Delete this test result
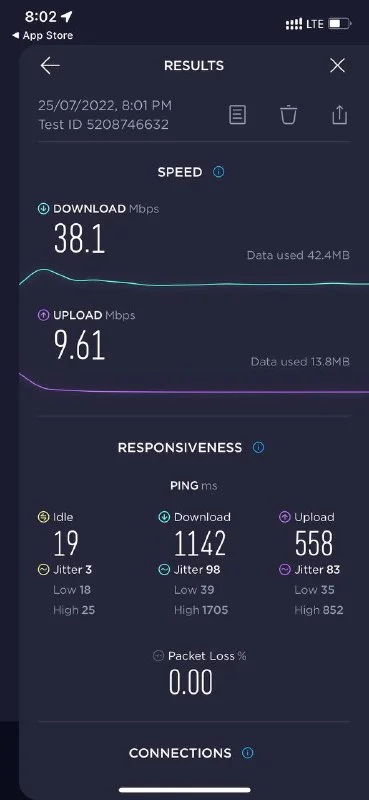Viewport: 369px width, 800px height. 288,115
